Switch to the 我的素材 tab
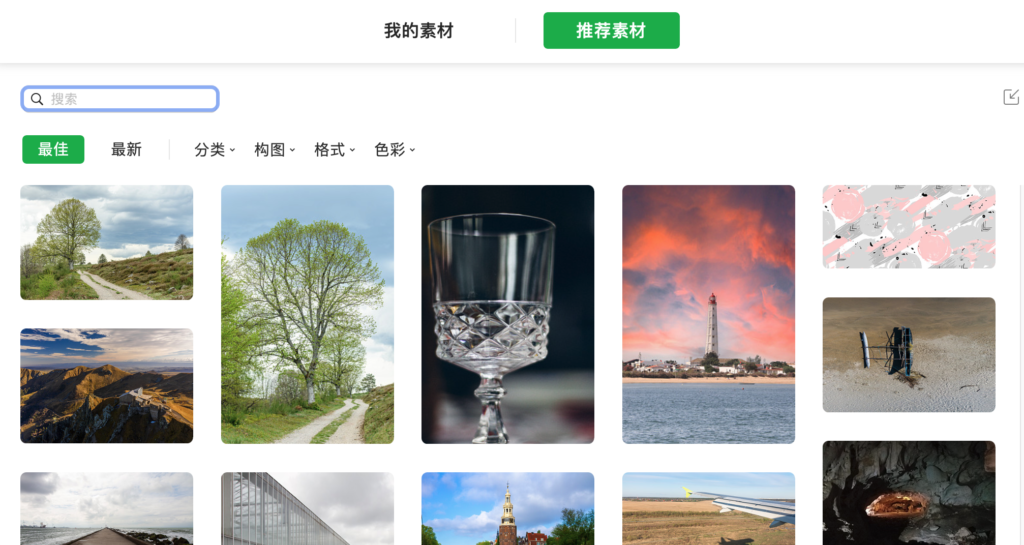1024x545 pixels. [x=419, y=31]
